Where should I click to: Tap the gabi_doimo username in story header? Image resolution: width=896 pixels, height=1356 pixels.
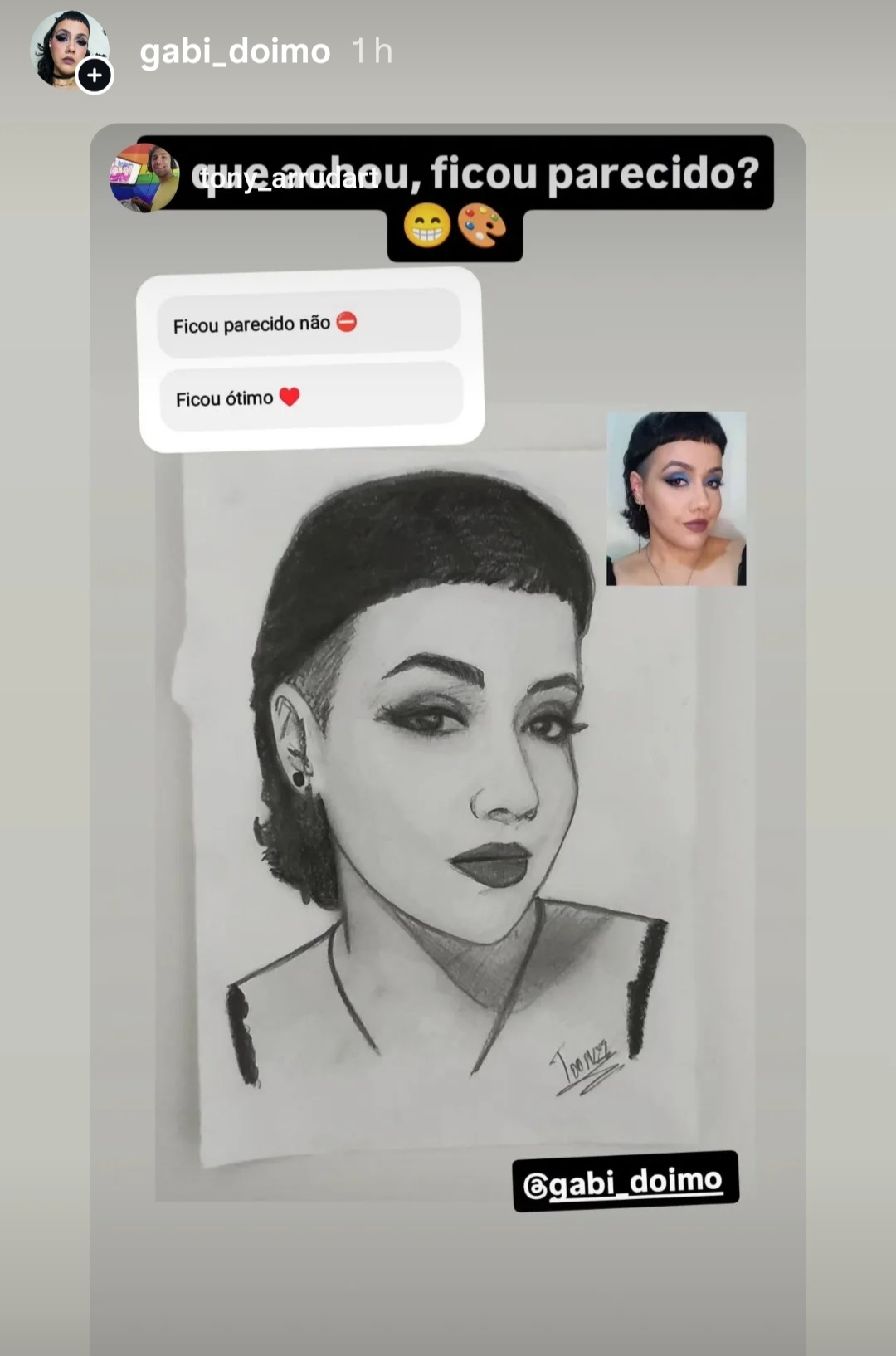(x=235, y=51)
